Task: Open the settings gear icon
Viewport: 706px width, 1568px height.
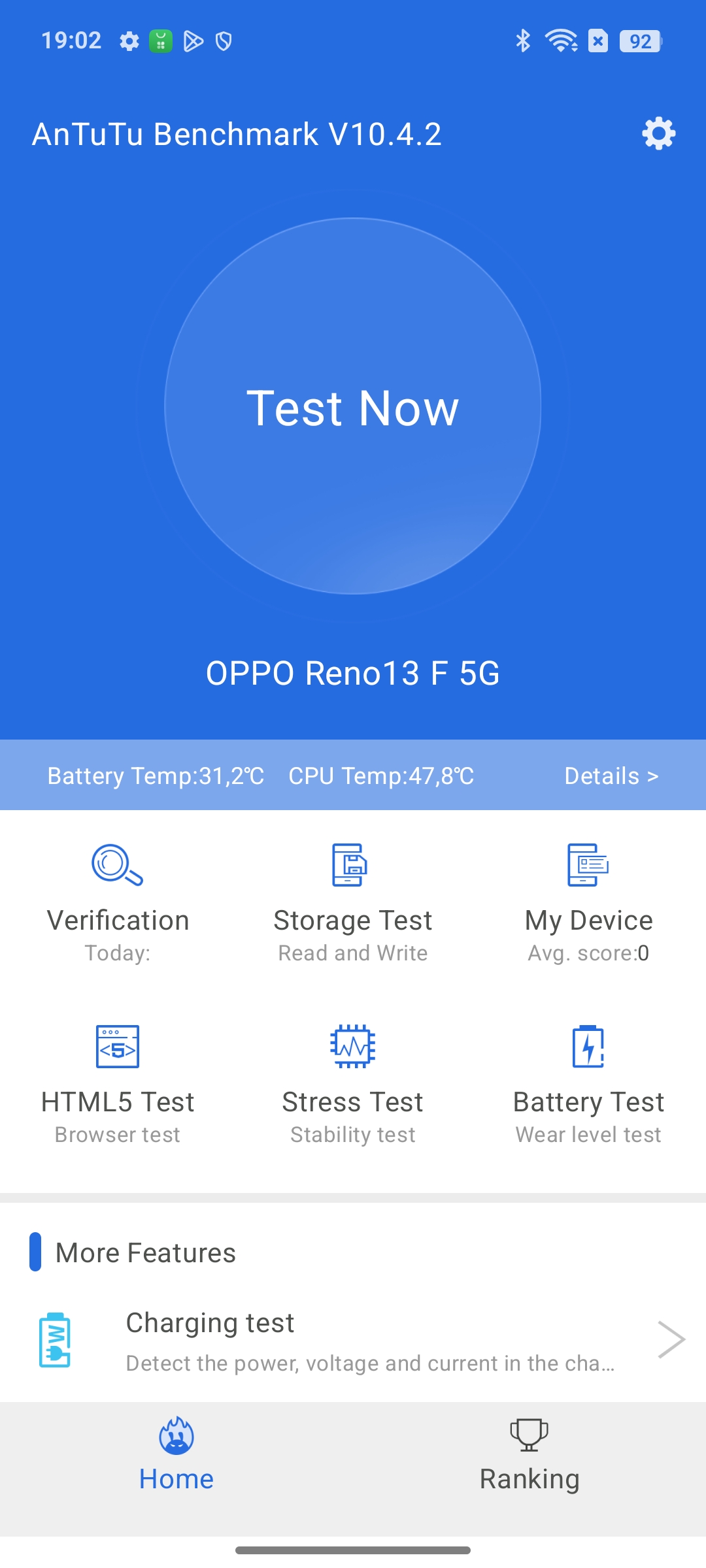Action: (658, 134)
